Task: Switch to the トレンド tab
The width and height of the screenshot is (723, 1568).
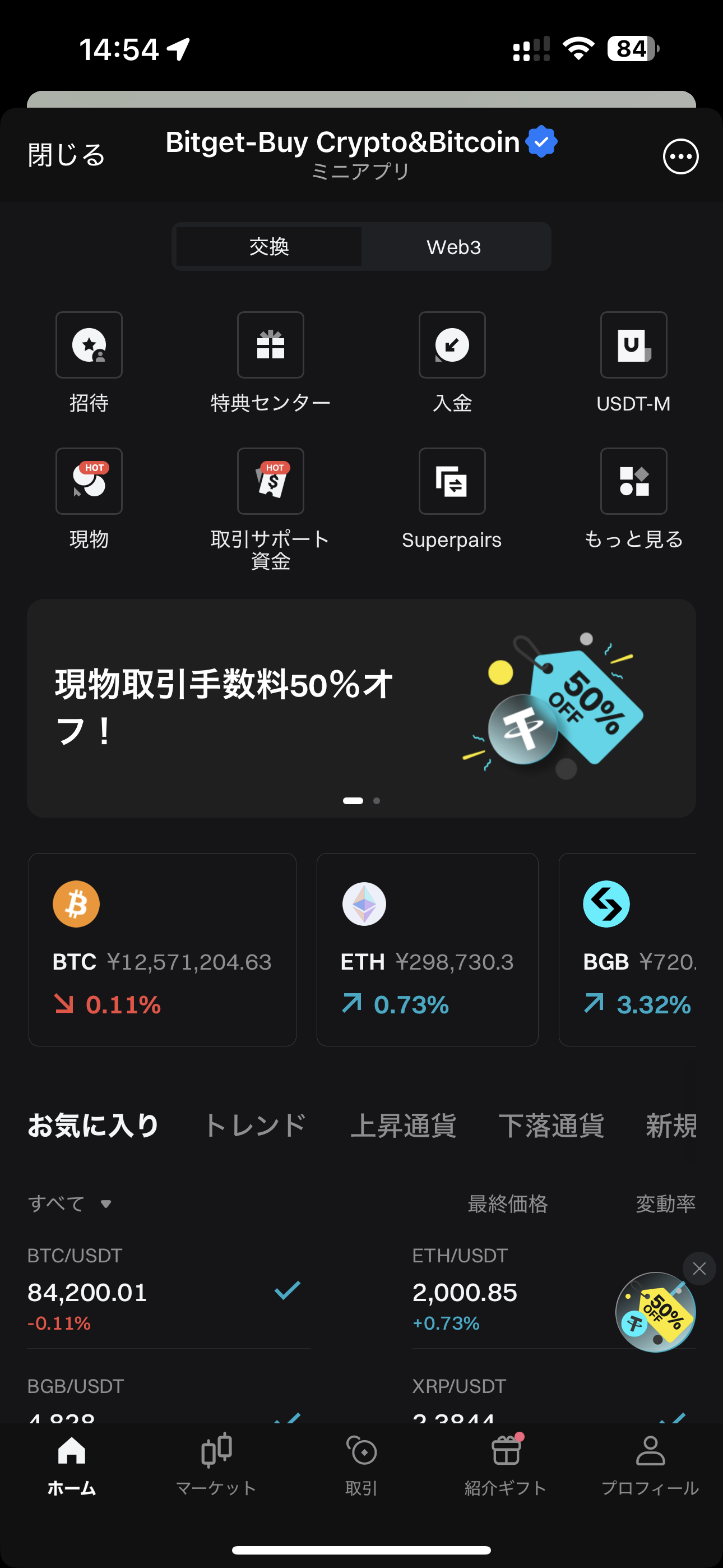Action: click(255, 1125)
